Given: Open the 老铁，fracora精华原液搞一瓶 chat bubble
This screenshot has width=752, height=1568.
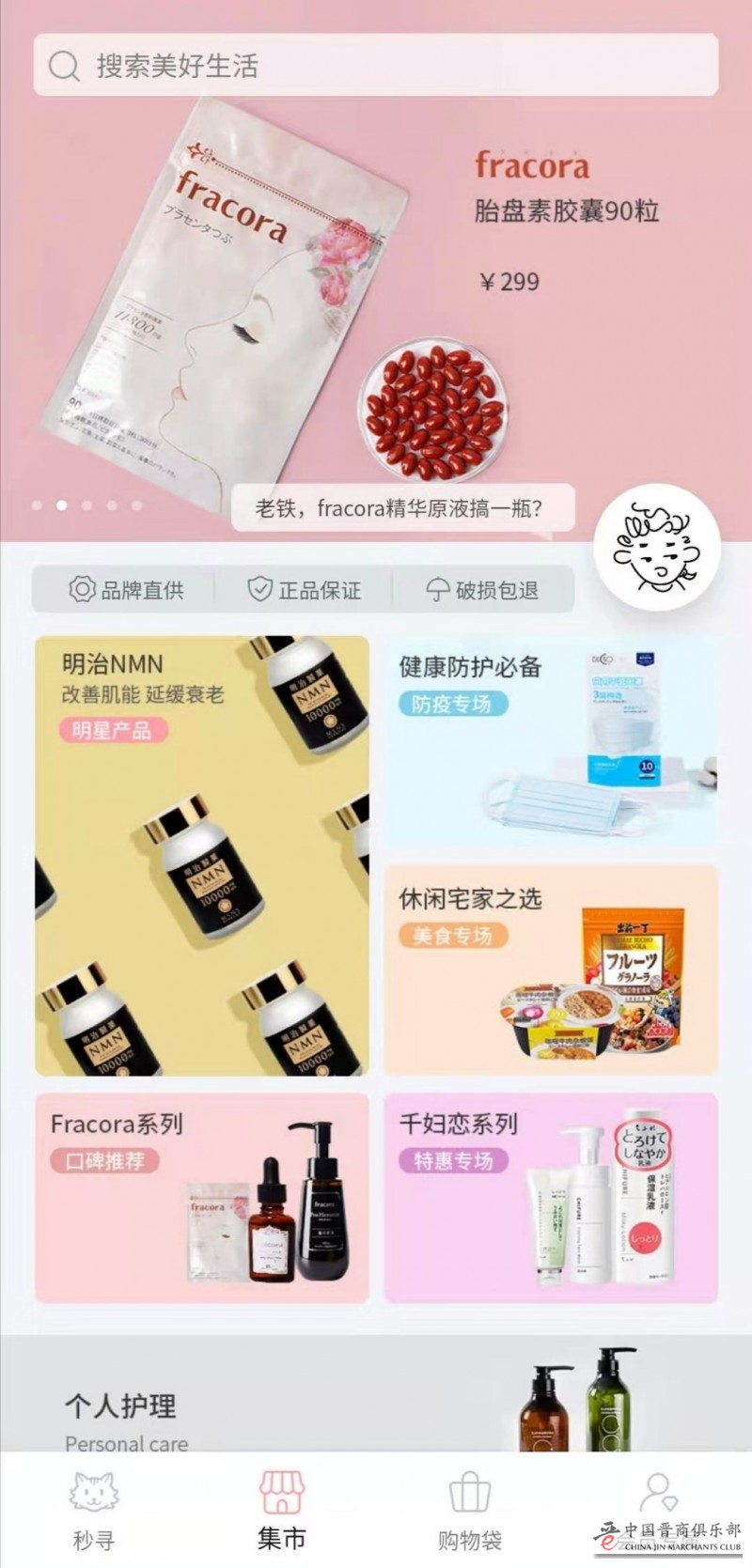Looking at the screenshot, I should pyautogui.click(x=402, y=508).
